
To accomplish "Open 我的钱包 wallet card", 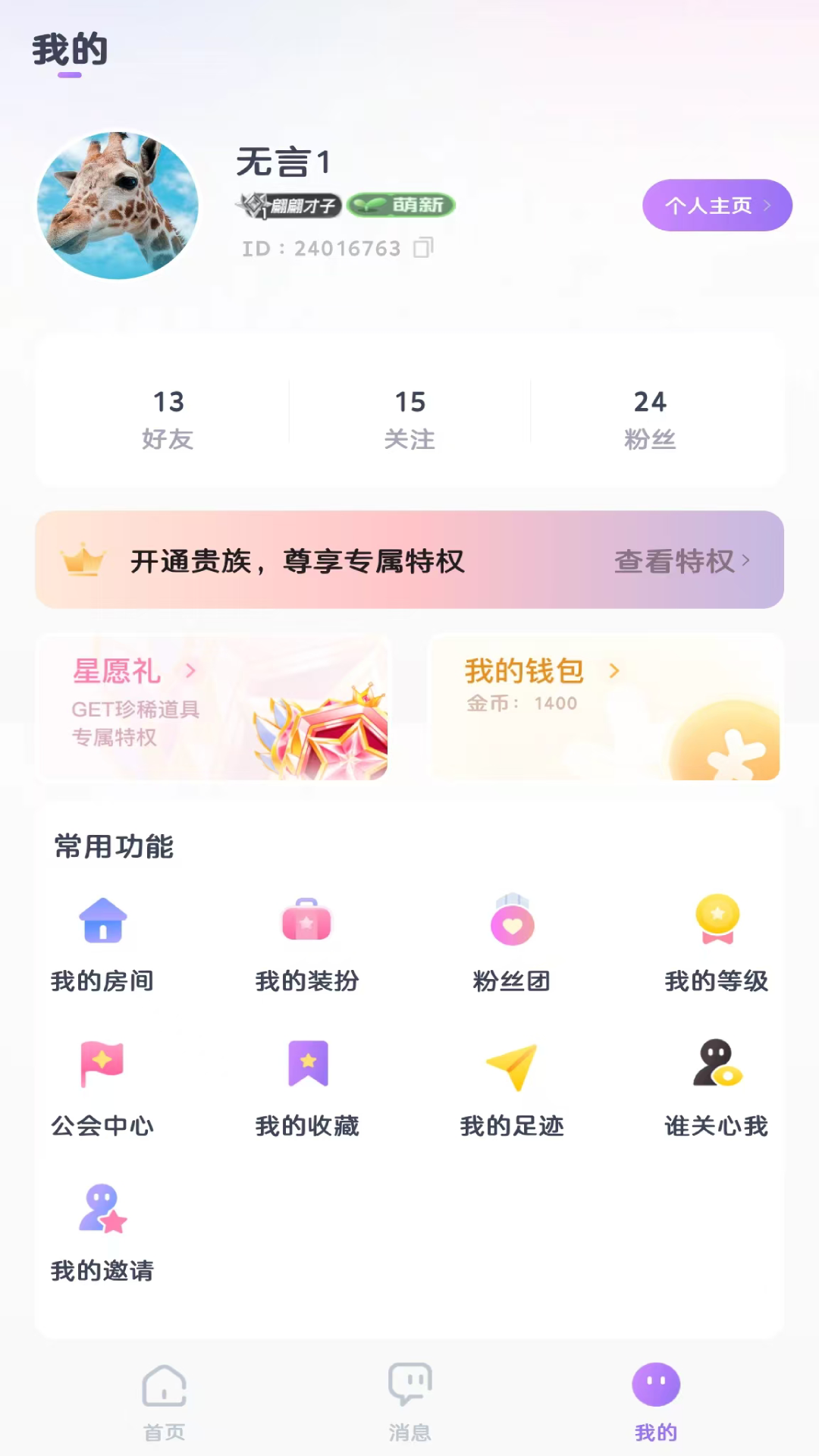I will [x=605, y=707].
